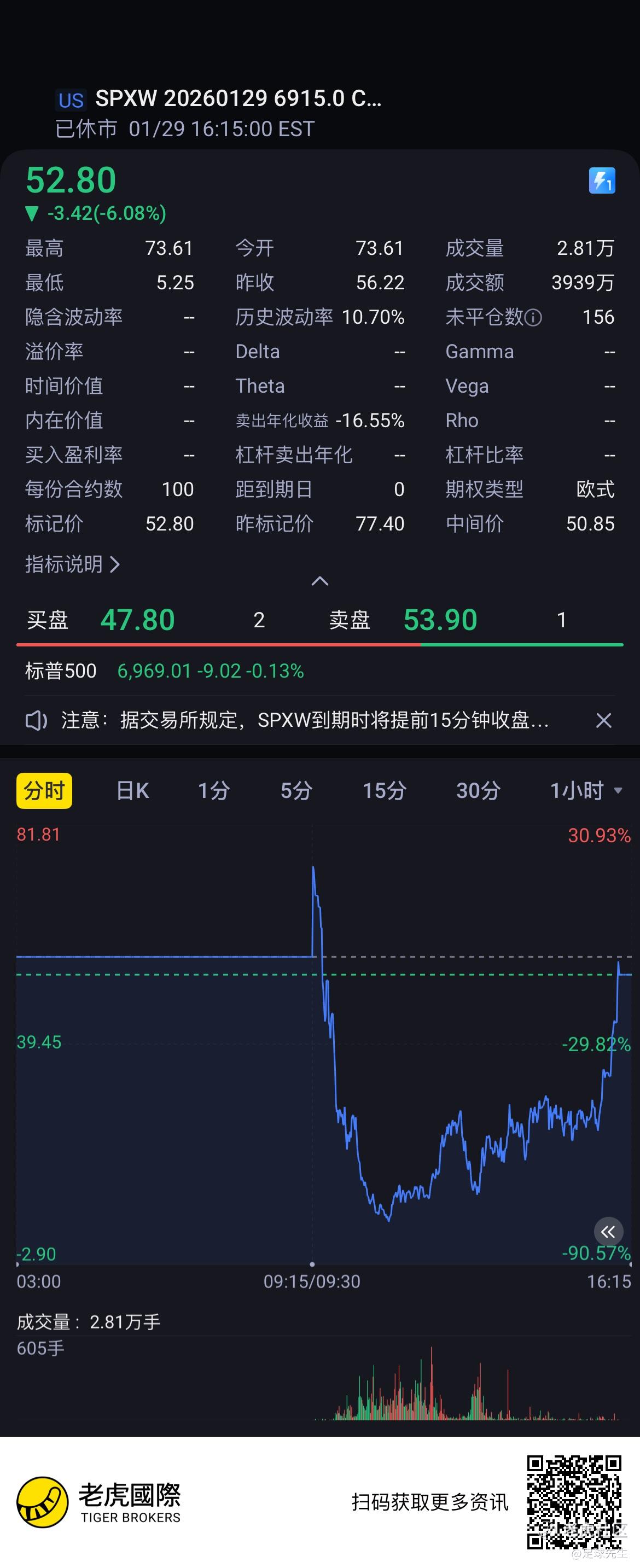Open the 标普500 index quote row
The height and width of the screenshot is (1568, 640).
point(165,671)
